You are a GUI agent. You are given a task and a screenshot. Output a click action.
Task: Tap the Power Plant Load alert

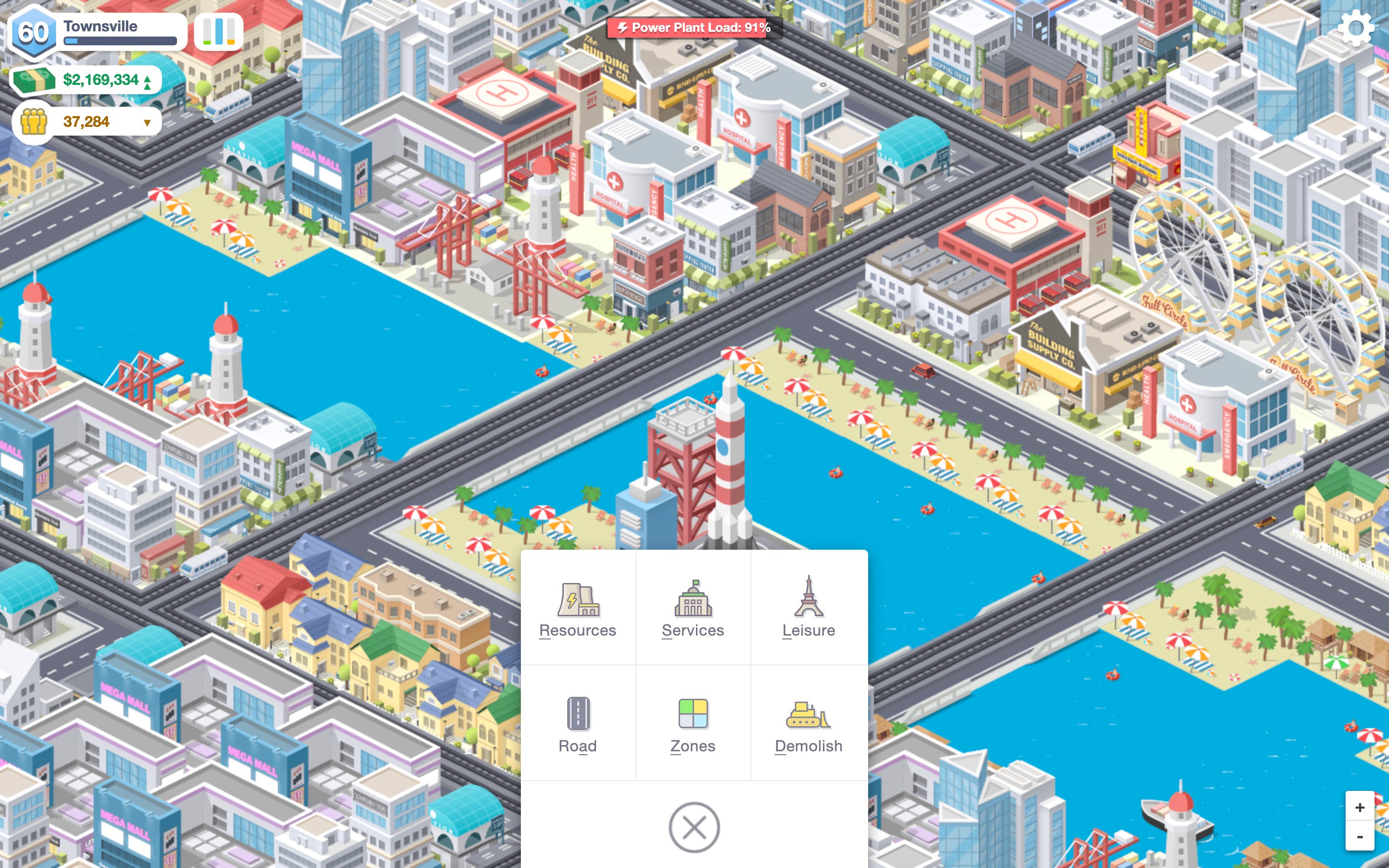pos(694,27)
